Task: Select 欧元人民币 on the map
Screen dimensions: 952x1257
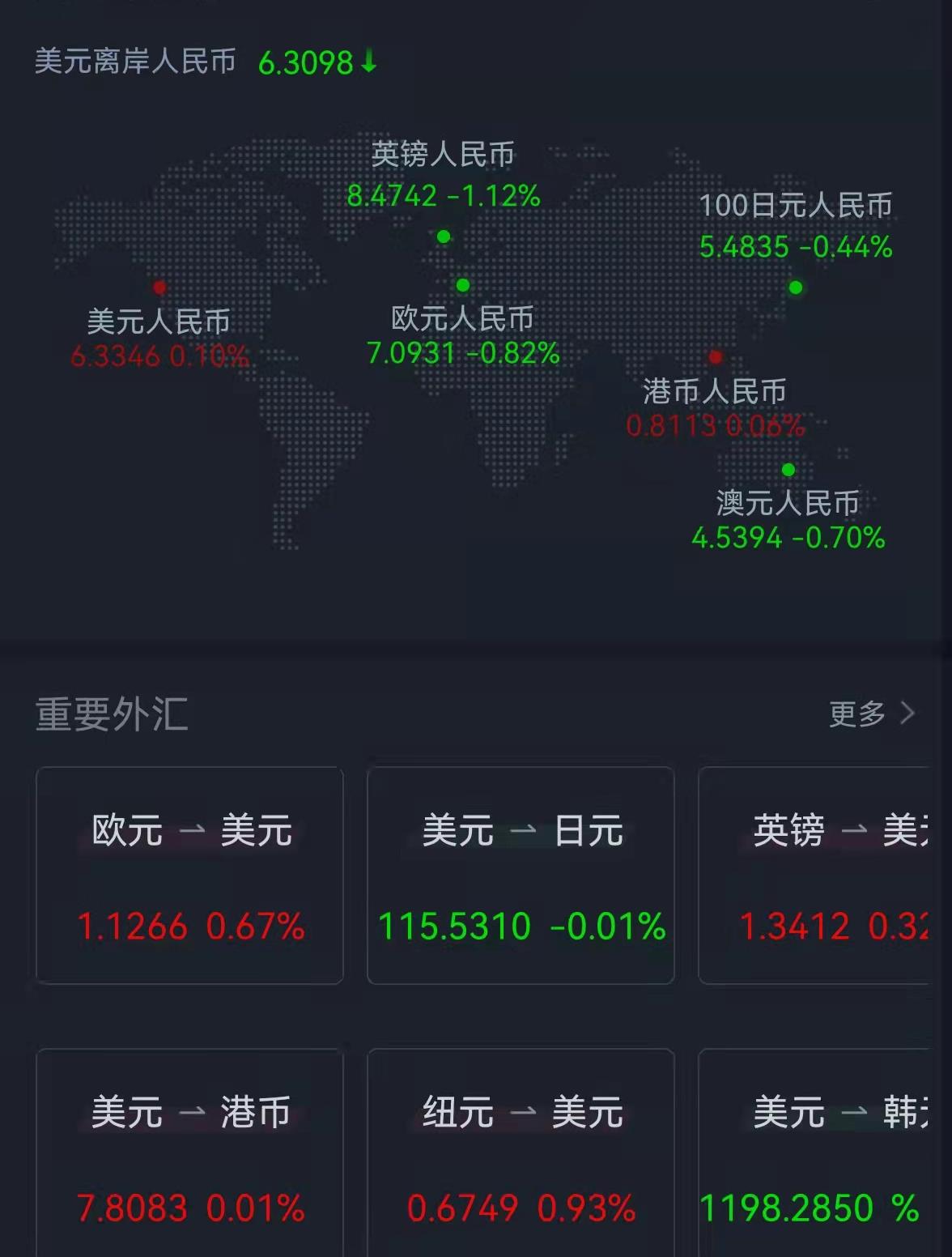Action: click(x=462, y=335)
